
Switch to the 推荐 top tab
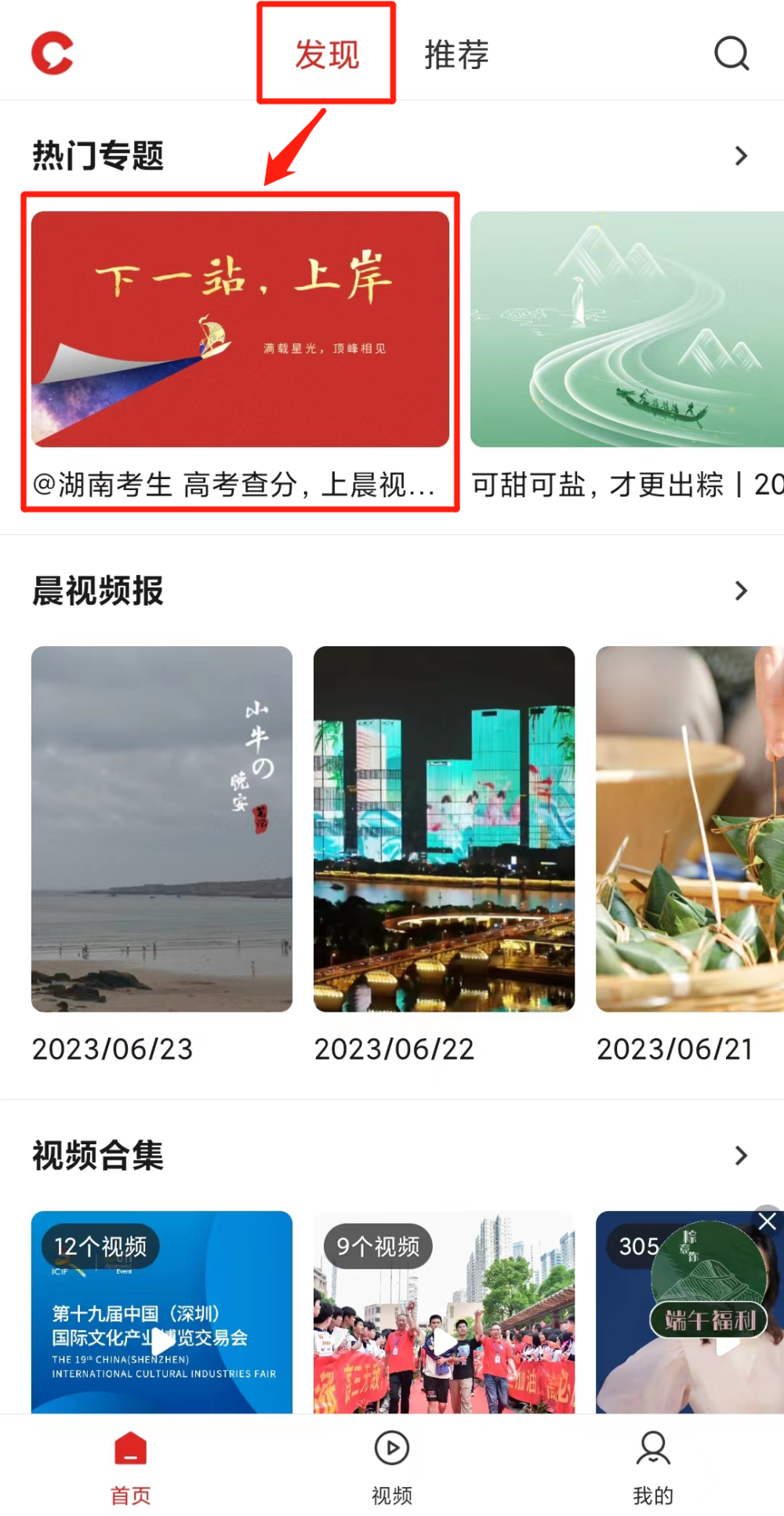click(x=456, y=55)
